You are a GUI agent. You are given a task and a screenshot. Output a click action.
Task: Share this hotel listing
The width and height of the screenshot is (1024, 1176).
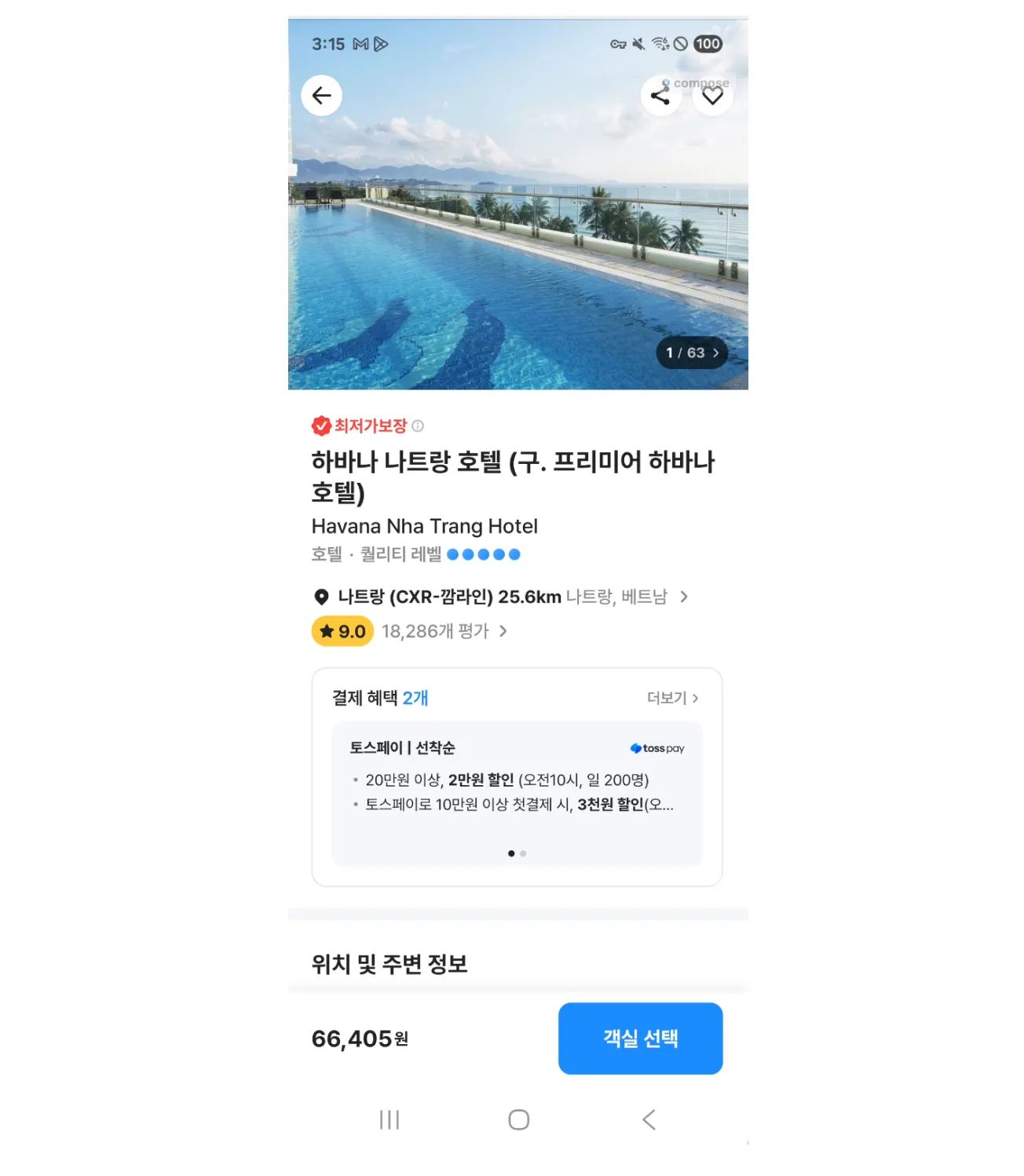660,96
